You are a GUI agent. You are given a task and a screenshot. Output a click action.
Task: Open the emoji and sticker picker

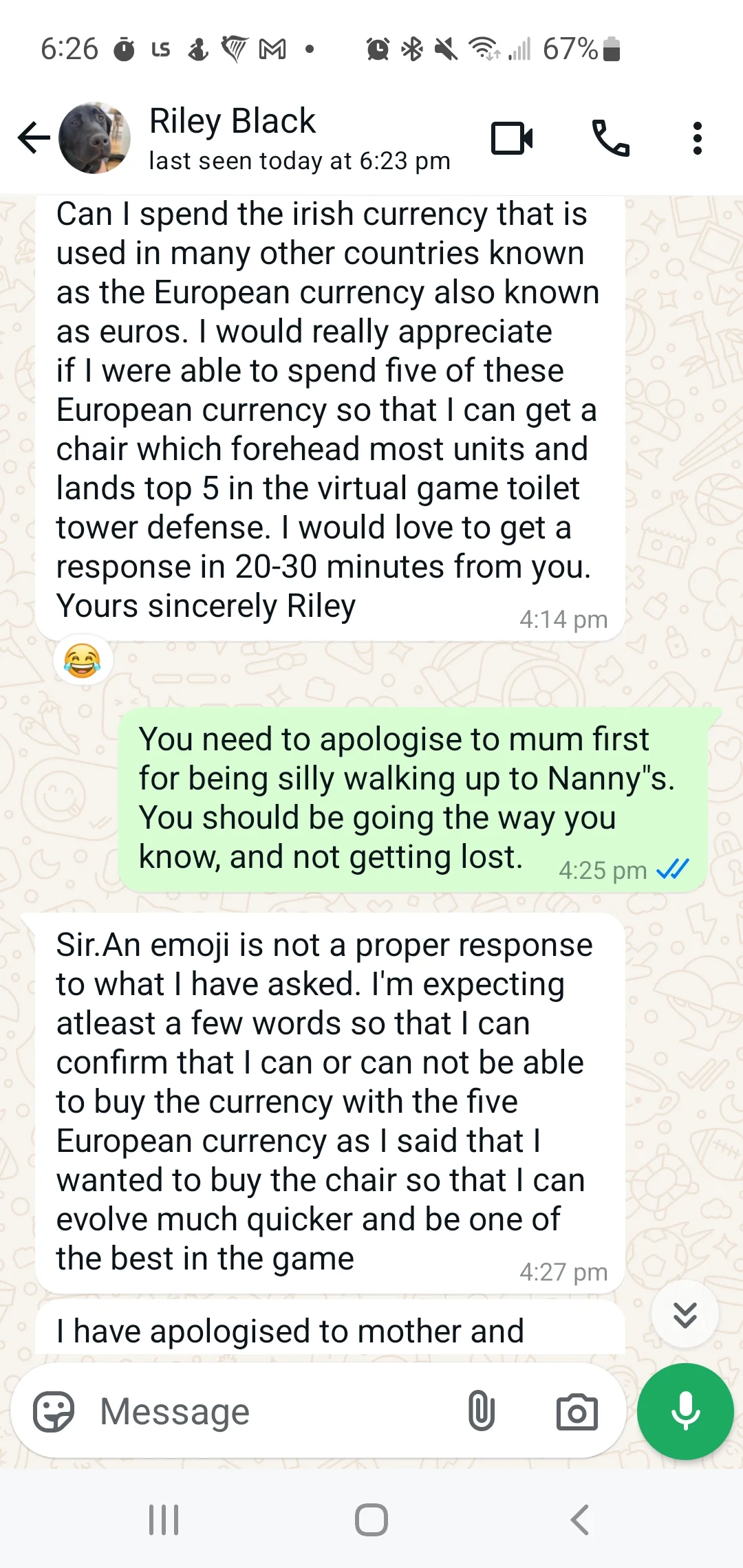(x=54, y=1412)
